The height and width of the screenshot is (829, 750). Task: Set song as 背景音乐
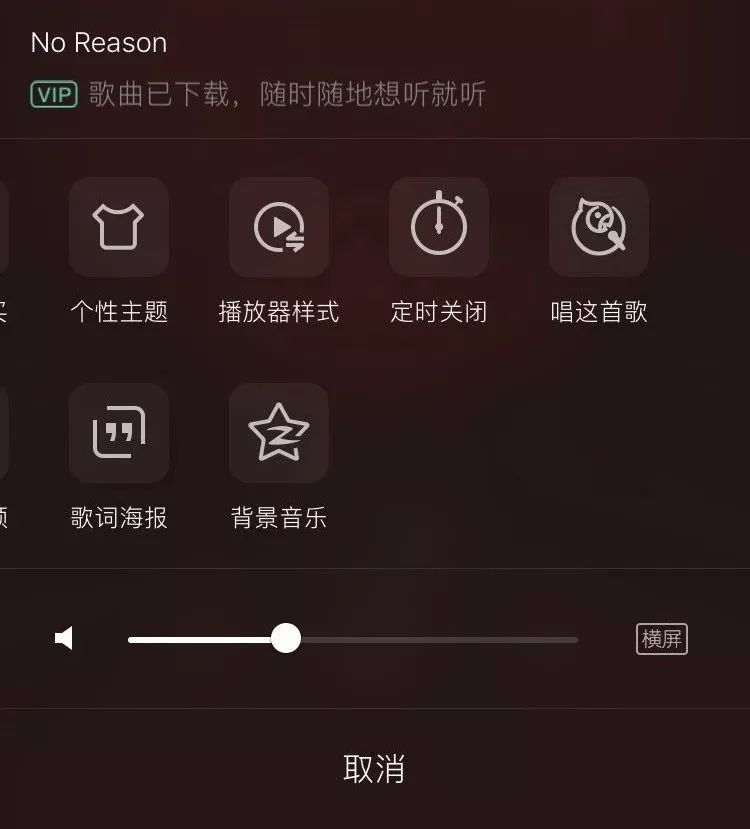point(279,434)
